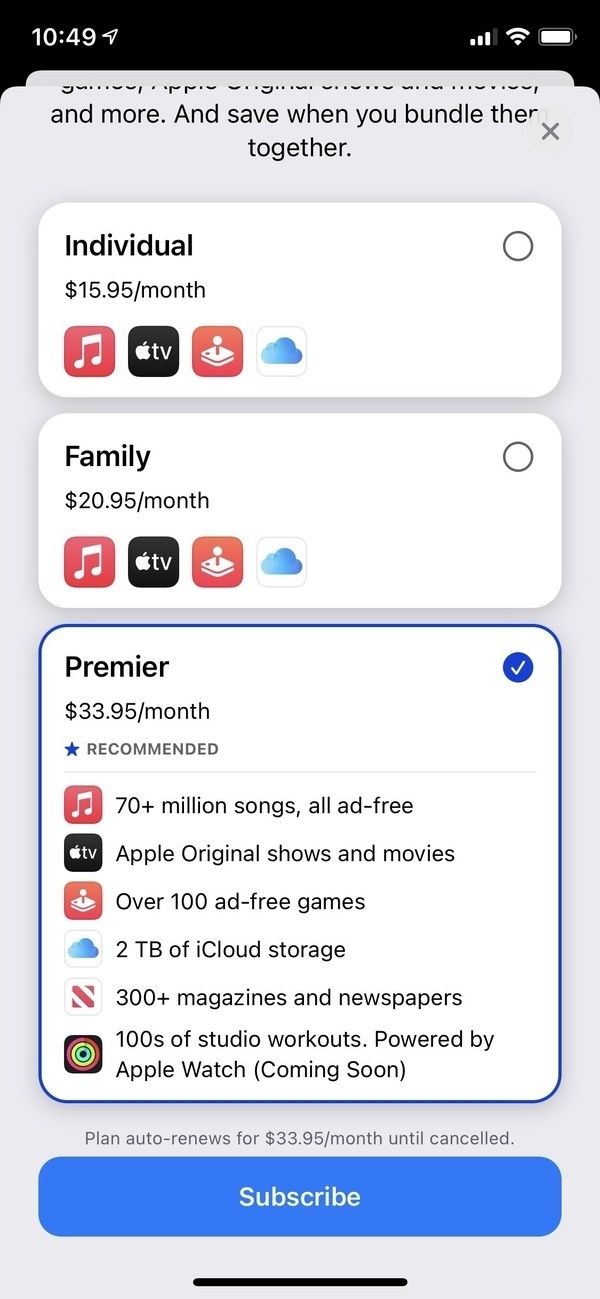This screenshot has width=600, height=1299.
Task: Close the Apple One subscription sheet
Action: (549, 131)
